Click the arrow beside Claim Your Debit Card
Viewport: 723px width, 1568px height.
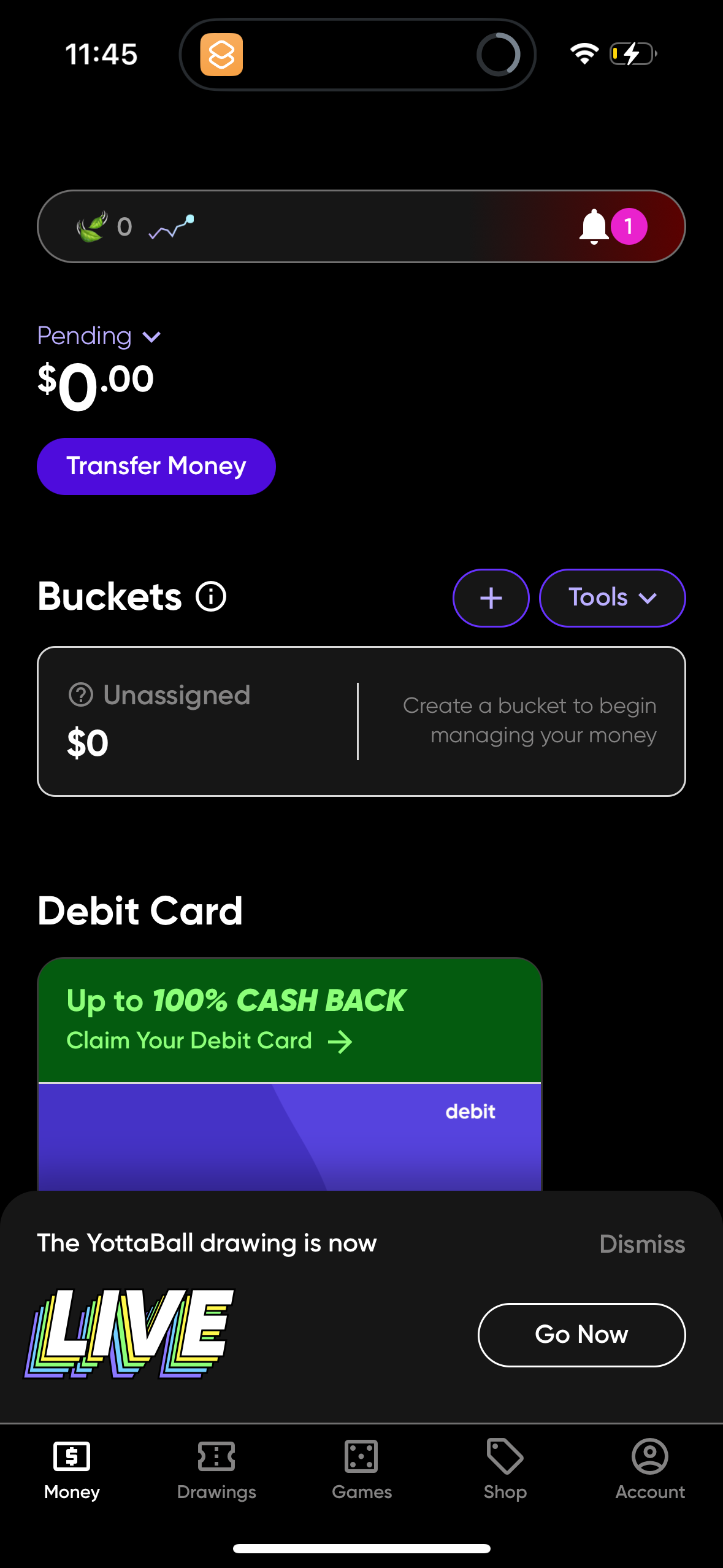[340, 1040]
